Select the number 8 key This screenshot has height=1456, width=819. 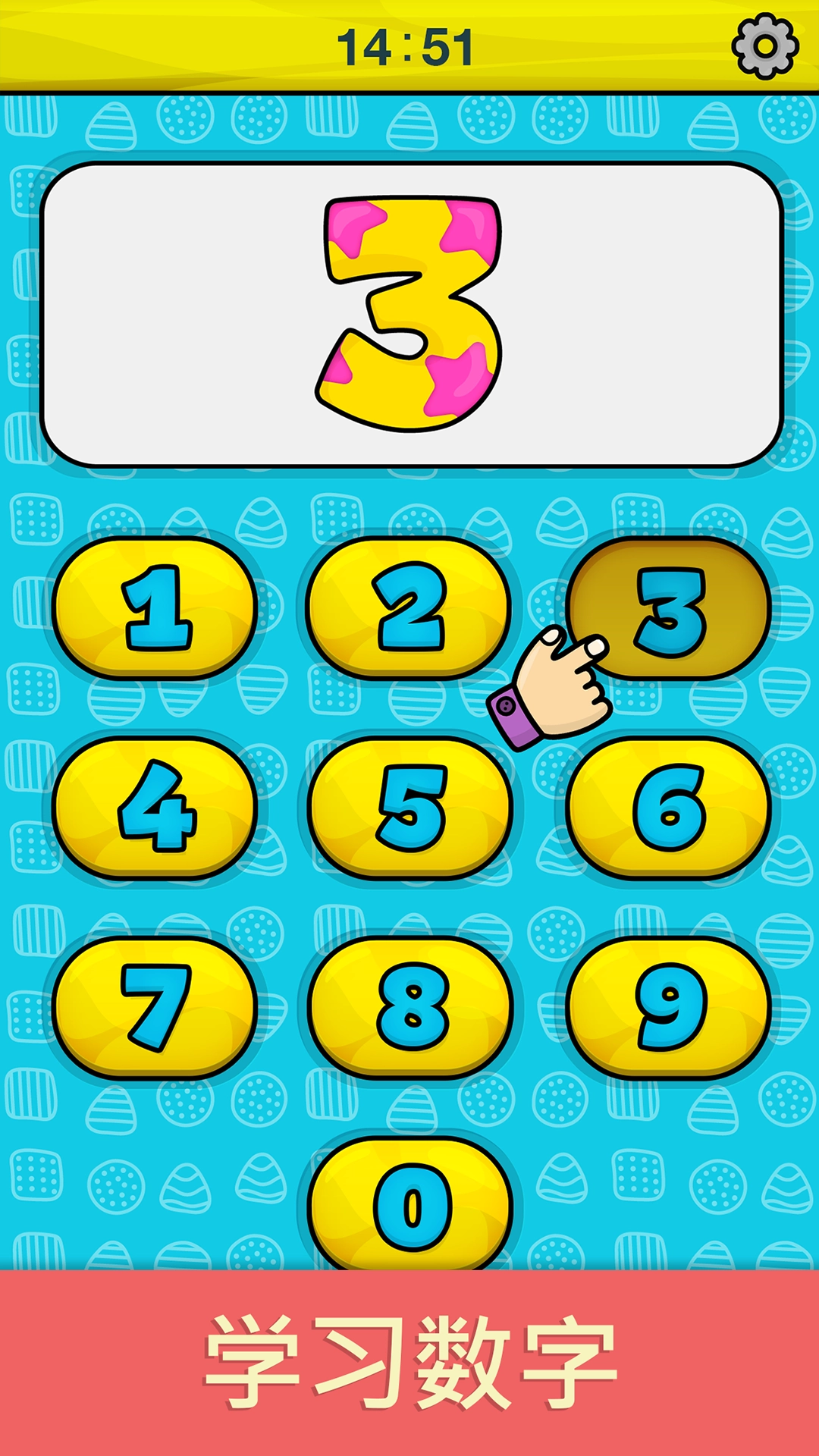point(410,1009)
